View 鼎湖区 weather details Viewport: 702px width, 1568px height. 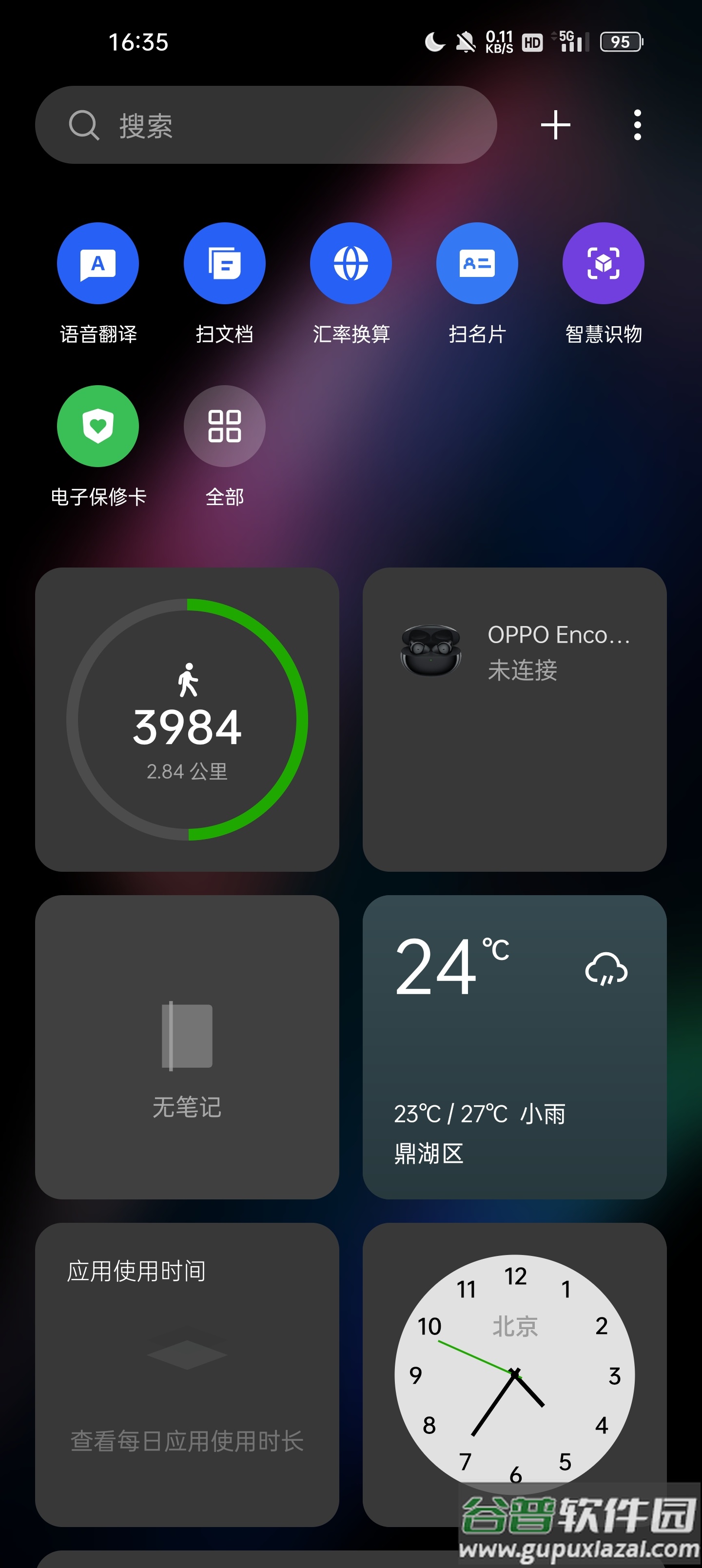pos(514,1047)
